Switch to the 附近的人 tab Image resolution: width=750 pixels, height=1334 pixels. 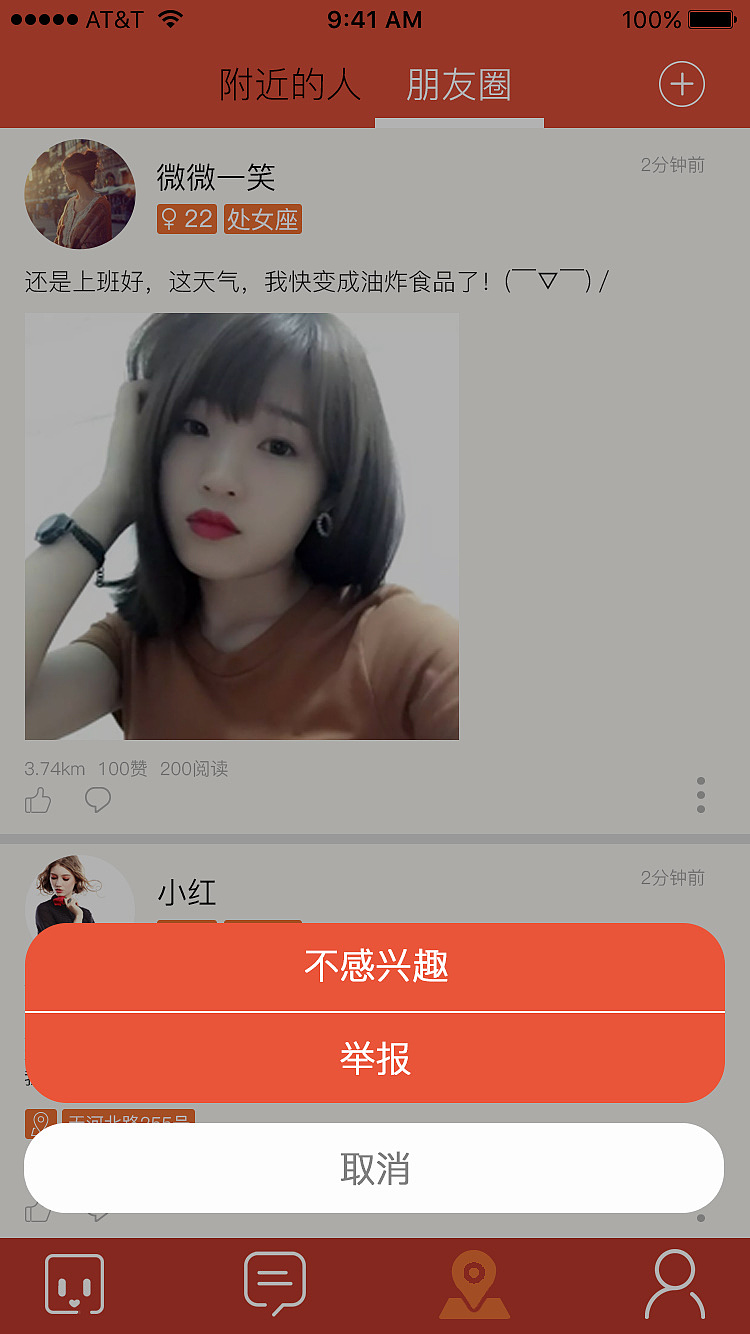[289, 85]
